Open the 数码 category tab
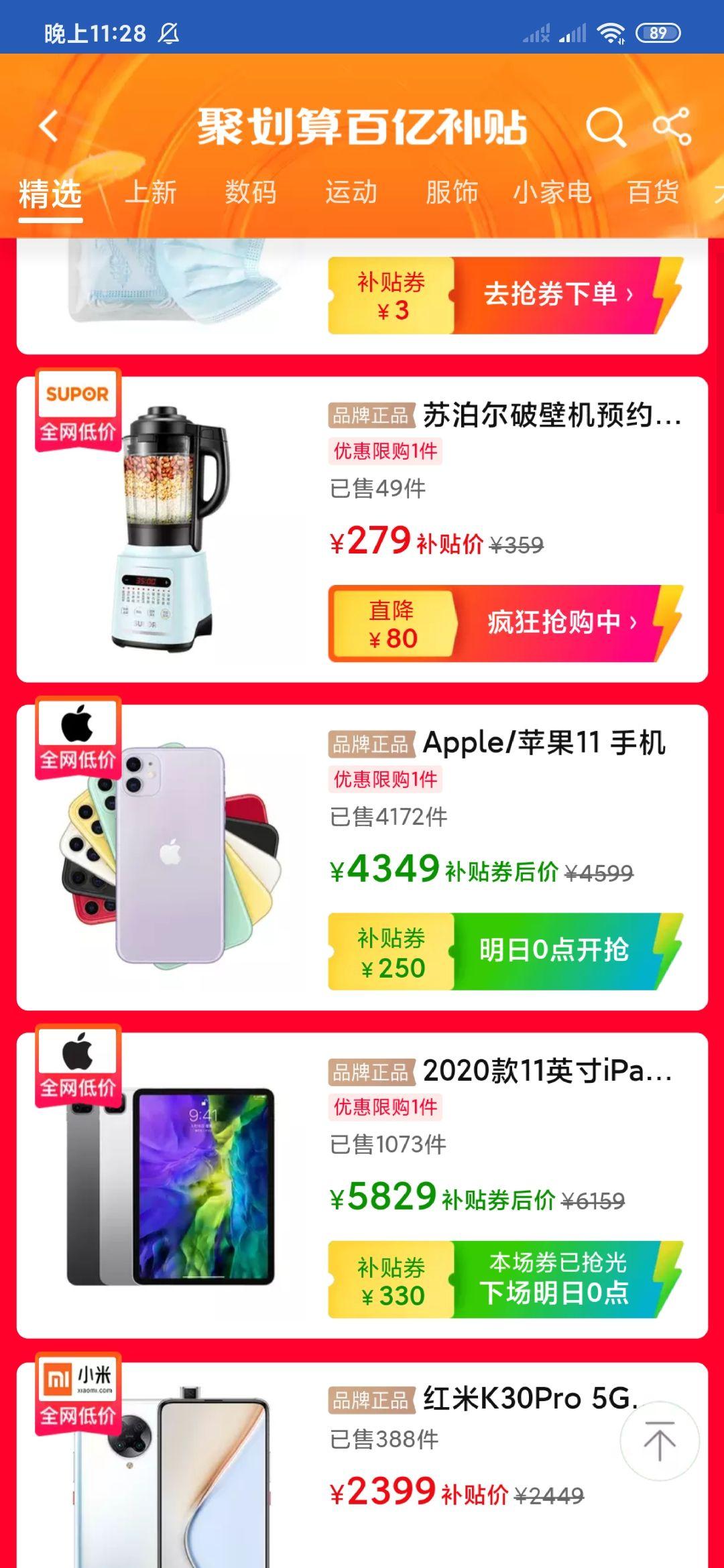The width and height of the screenshot is (724, 1568). pos(251,193)
